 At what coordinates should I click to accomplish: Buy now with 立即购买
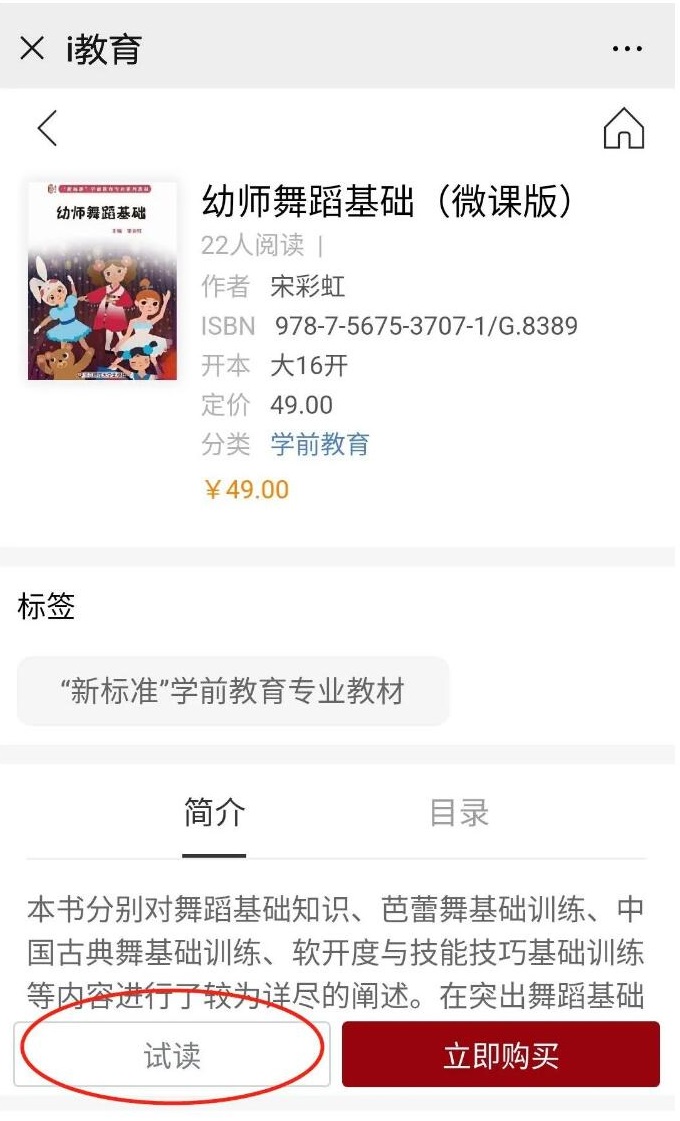click(x=500, y=1055)
